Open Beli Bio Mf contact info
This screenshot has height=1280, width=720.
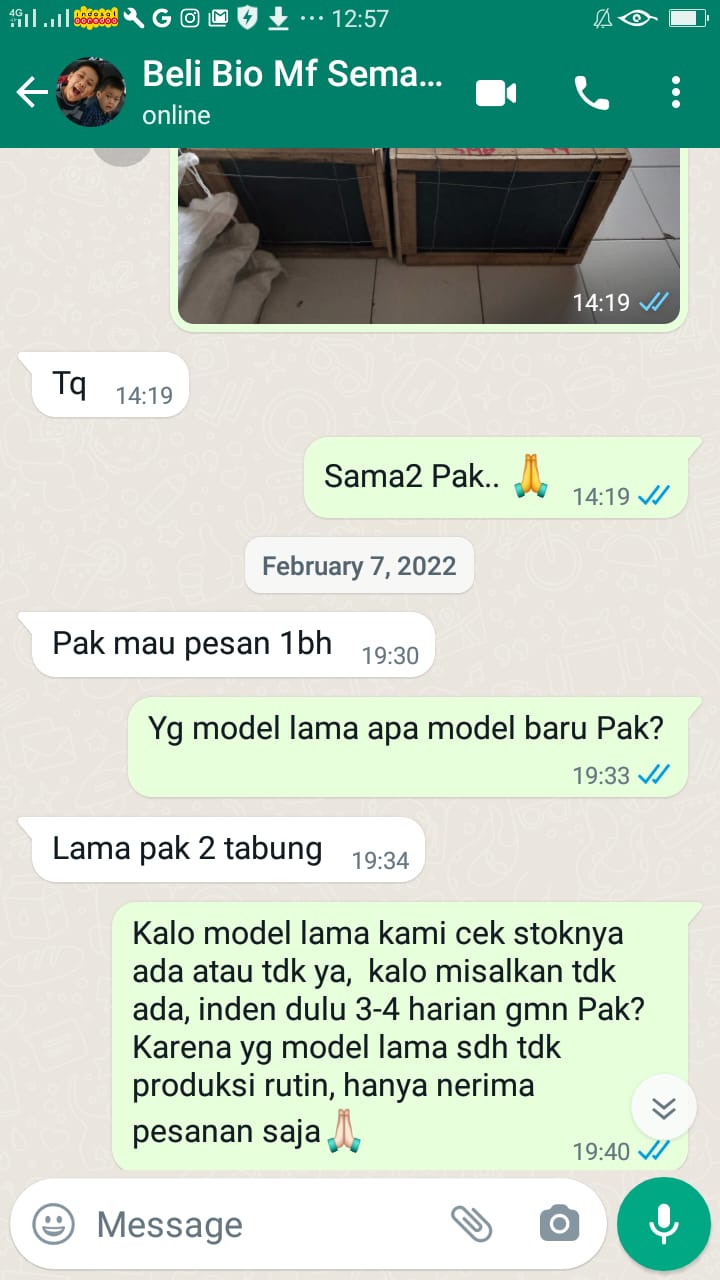292,90
